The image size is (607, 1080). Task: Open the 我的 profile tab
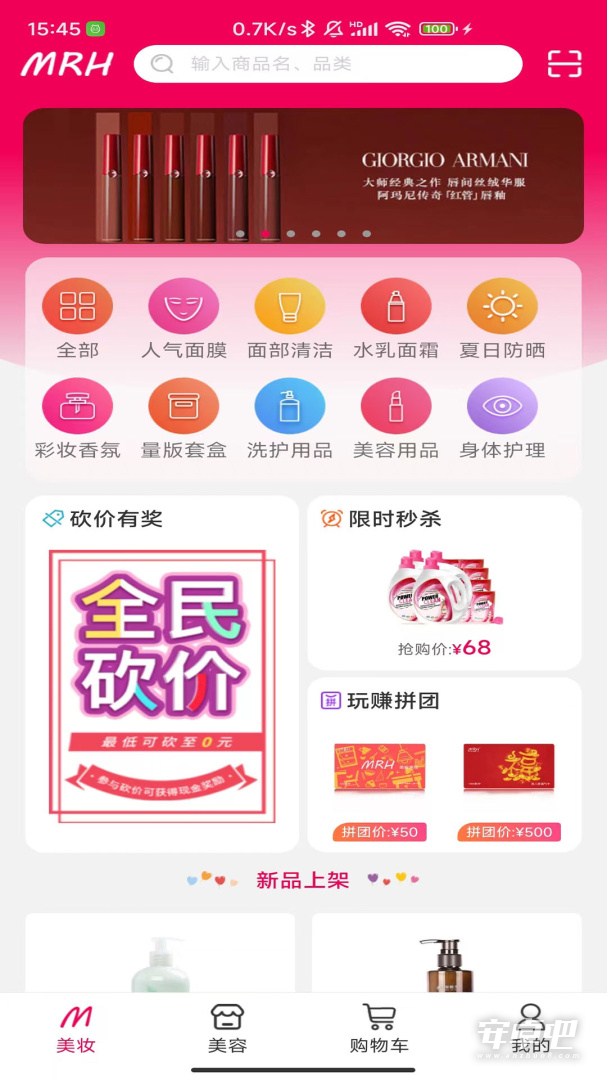(531, 1028)
